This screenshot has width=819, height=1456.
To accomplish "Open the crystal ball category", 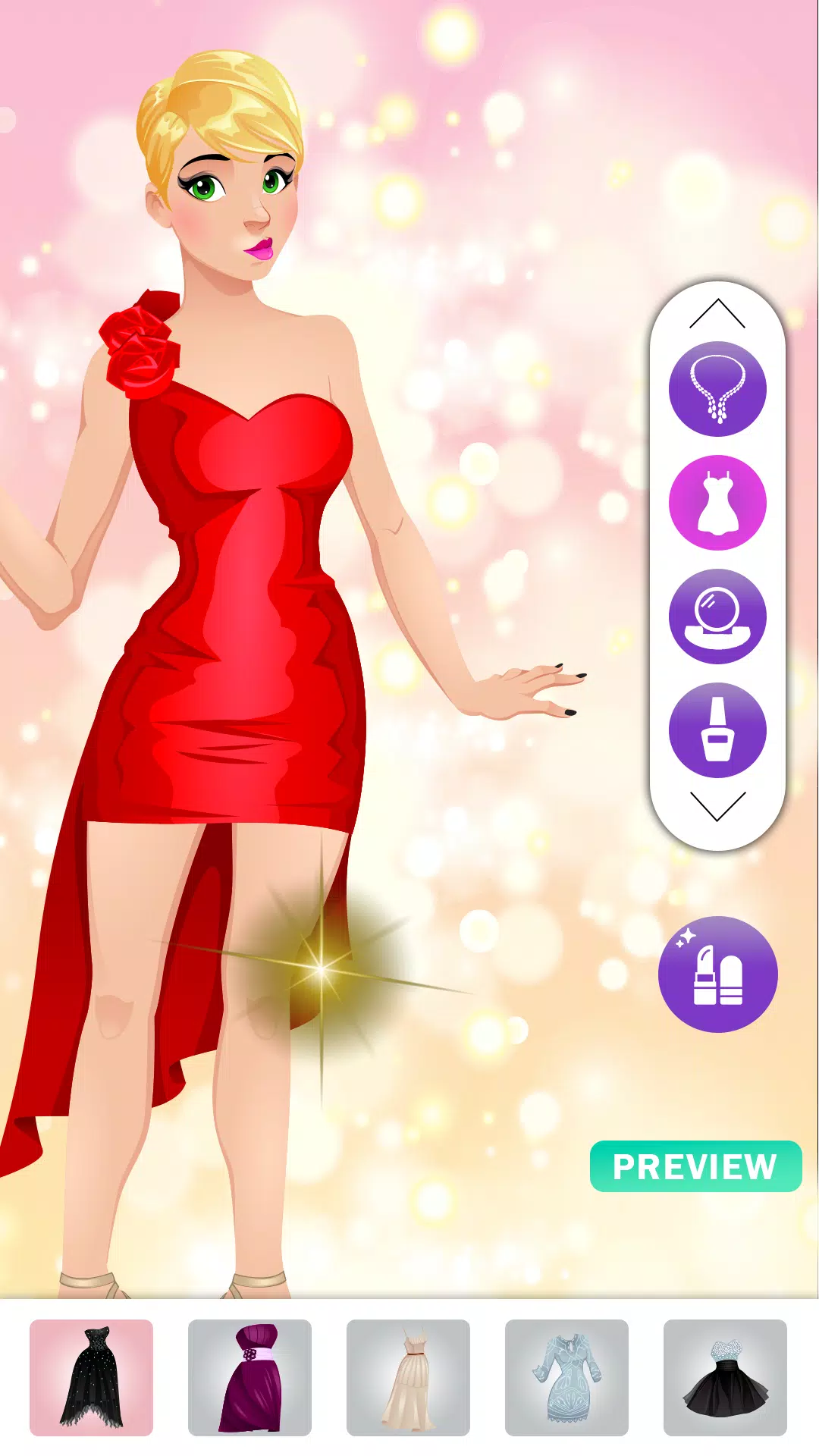I will pos(717,617).
